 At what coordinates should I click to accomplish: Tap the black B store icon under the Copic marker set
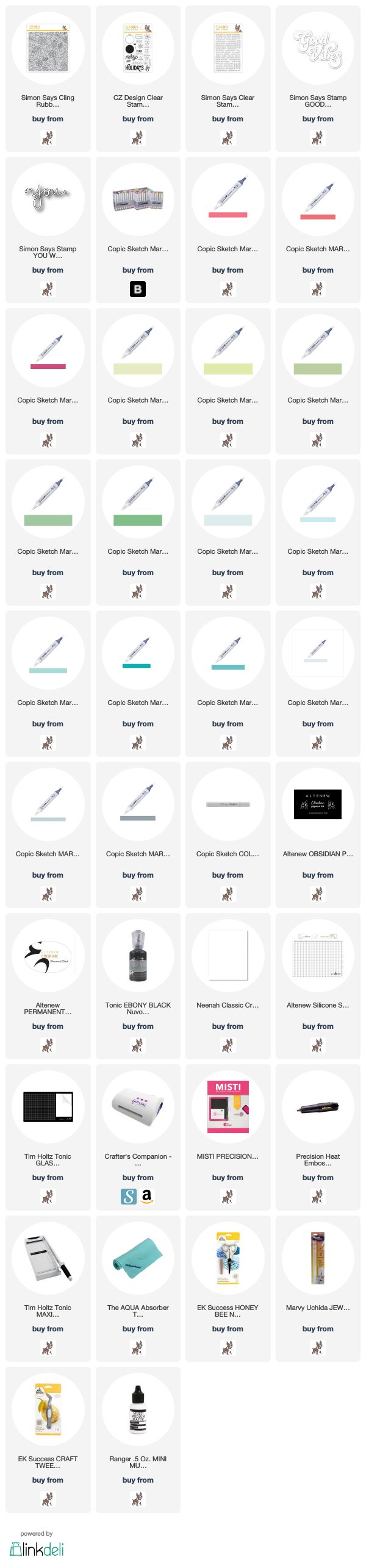[x=138, y=289]
